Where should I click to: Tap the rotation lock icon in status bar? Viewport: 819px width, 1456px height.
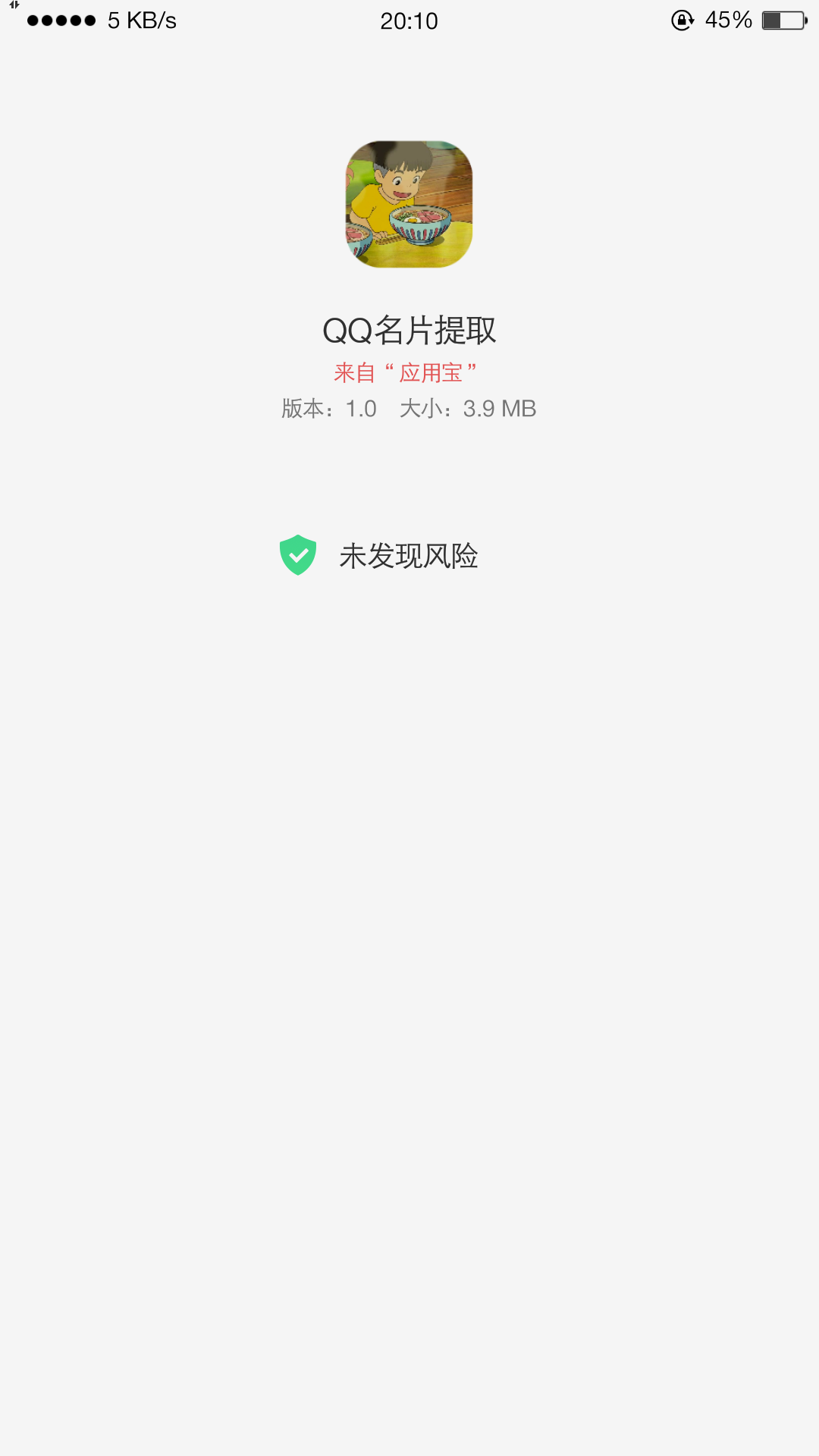(x=681, y=20)
